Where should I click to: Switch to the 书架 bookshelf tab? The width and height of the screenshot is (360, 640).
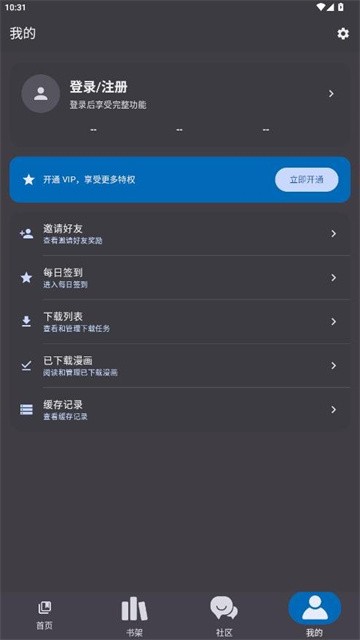pos(134,616)
